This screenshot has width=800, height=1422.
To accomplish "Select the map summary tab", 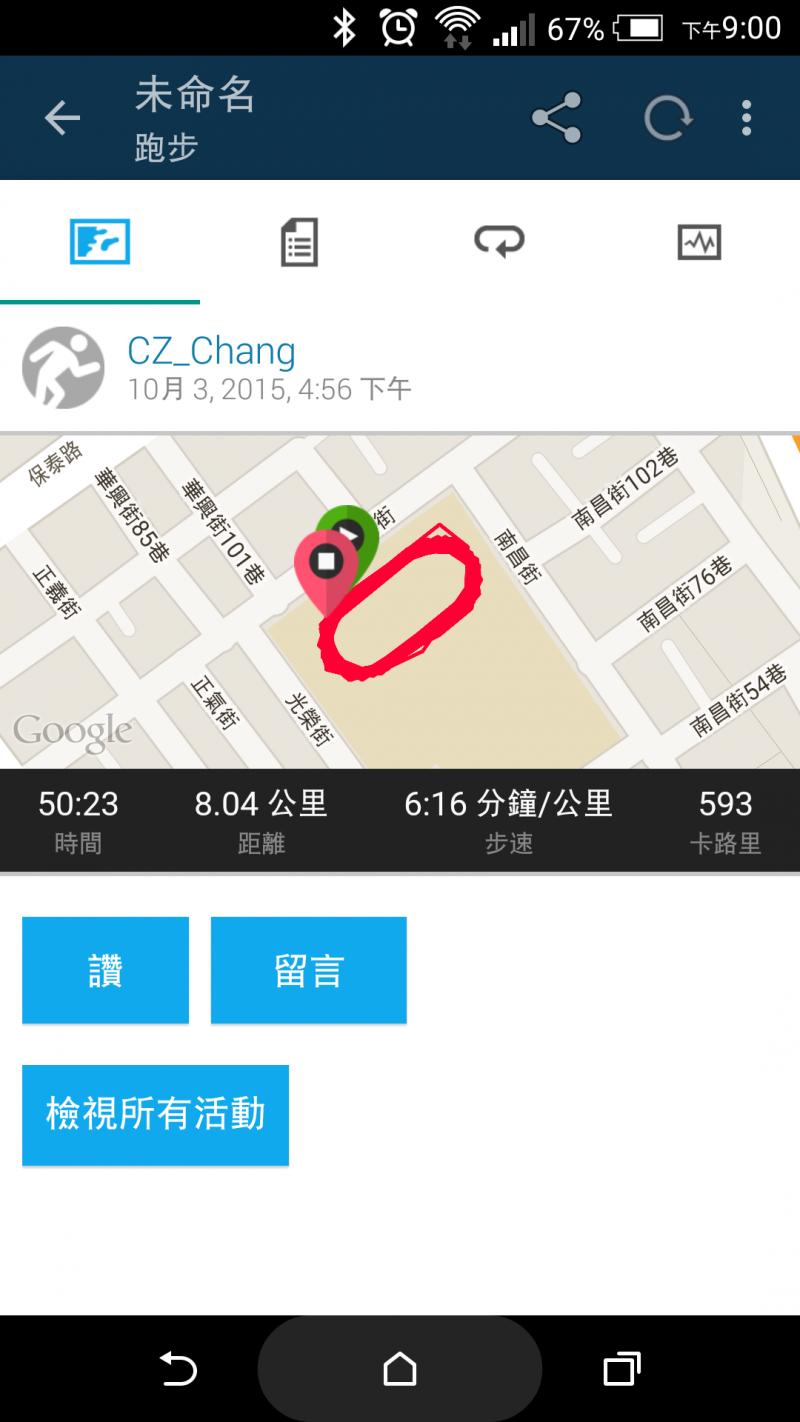I will [x=100, y=242].
